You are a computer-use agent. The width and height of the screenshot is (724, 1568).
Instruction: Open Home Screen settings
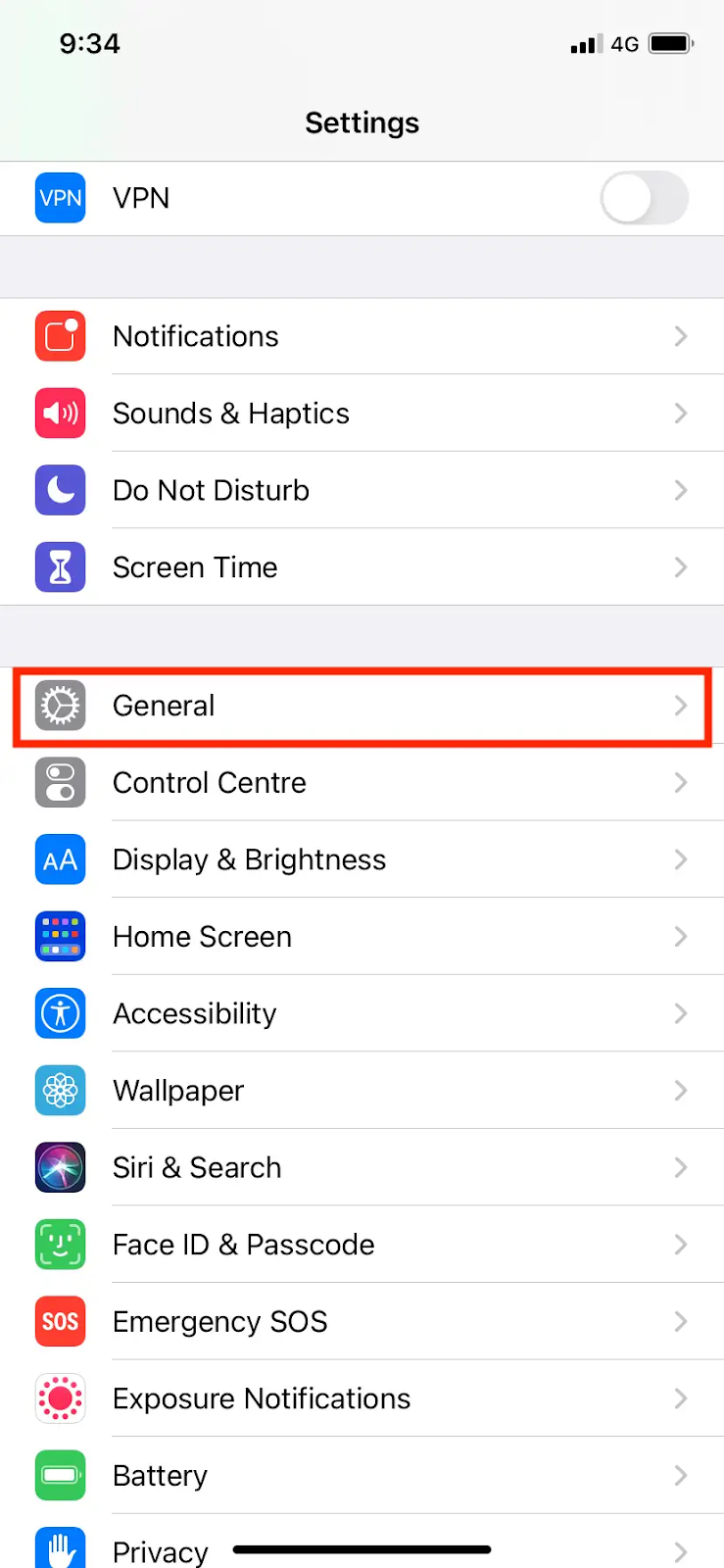point(362,937)
